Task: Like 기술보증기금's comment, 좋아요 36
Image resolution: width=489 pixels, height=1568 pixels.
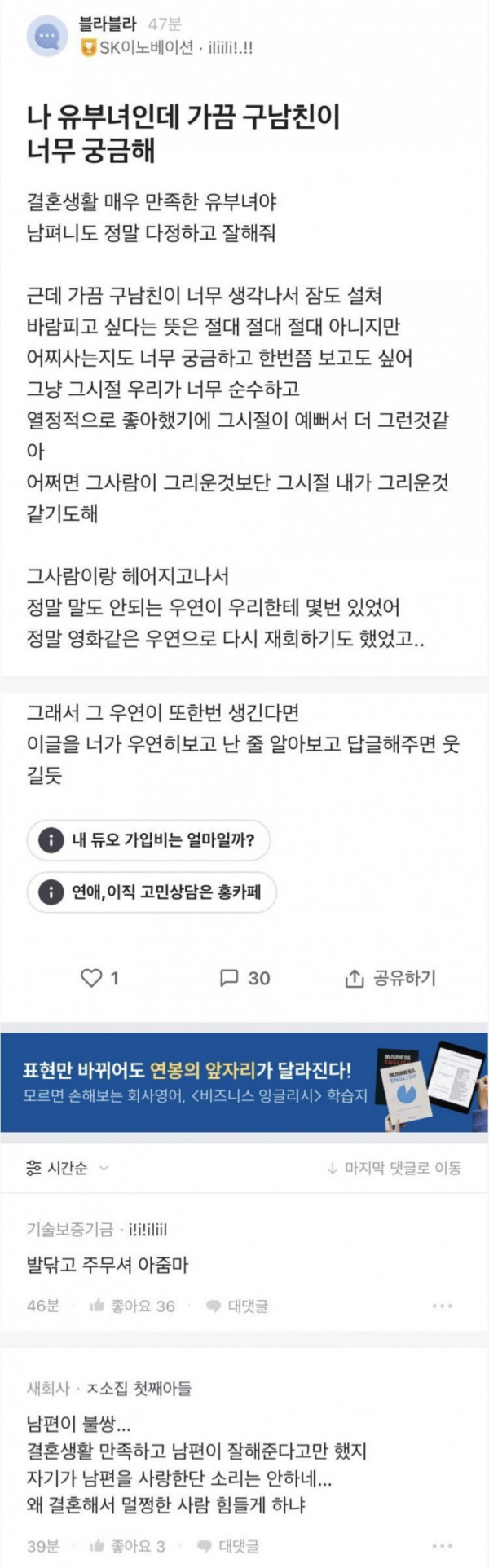Action: (133, 1306)
